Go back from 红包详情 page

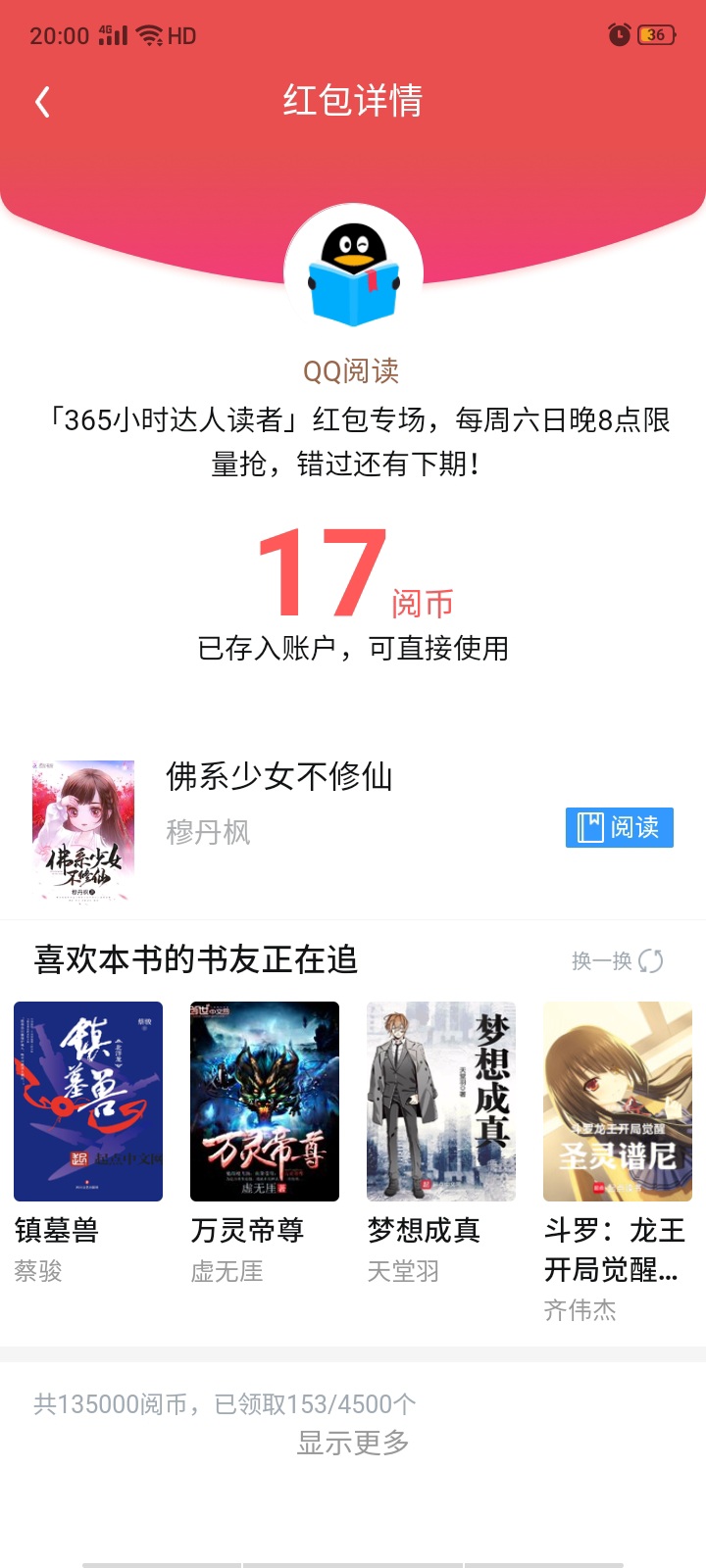(42, 102)
